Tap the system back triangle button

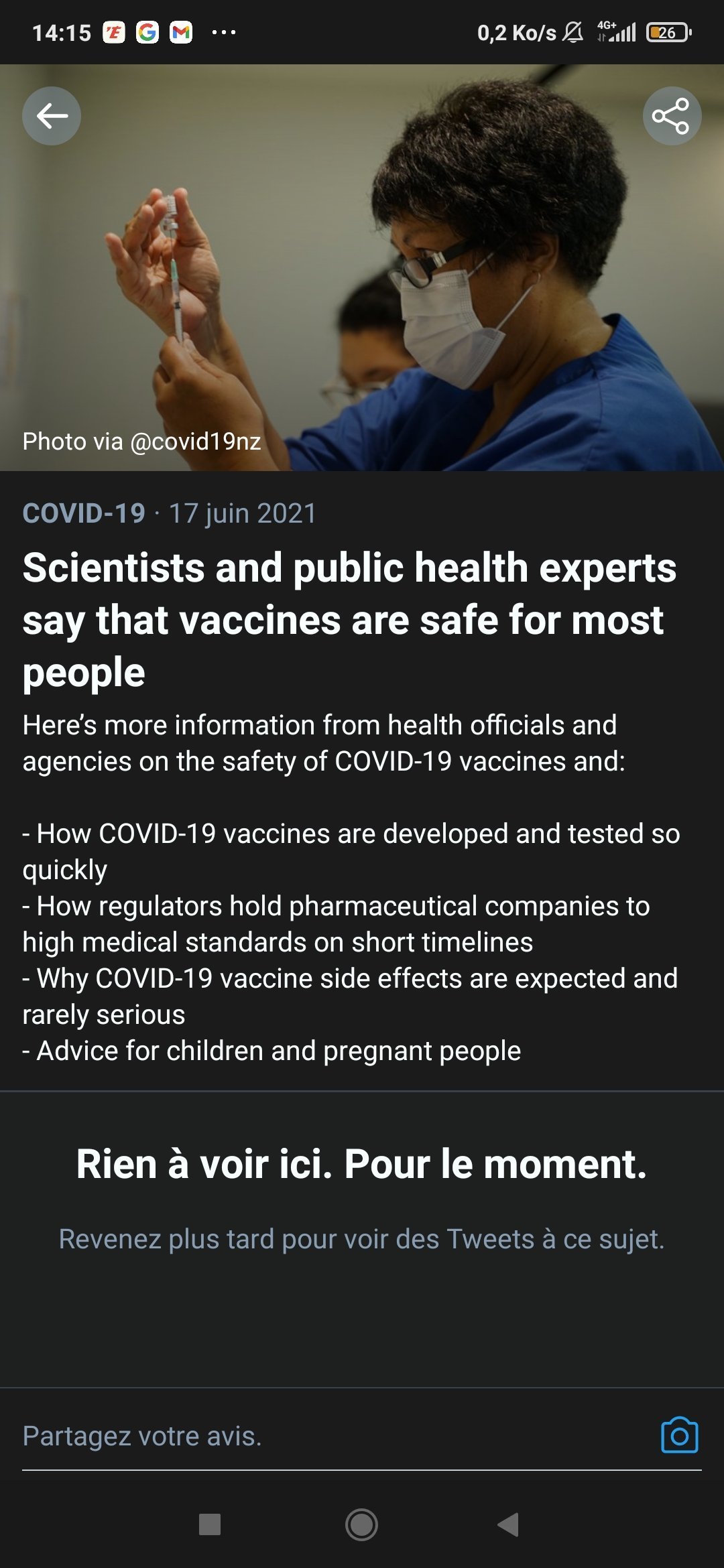(509, 1524)
